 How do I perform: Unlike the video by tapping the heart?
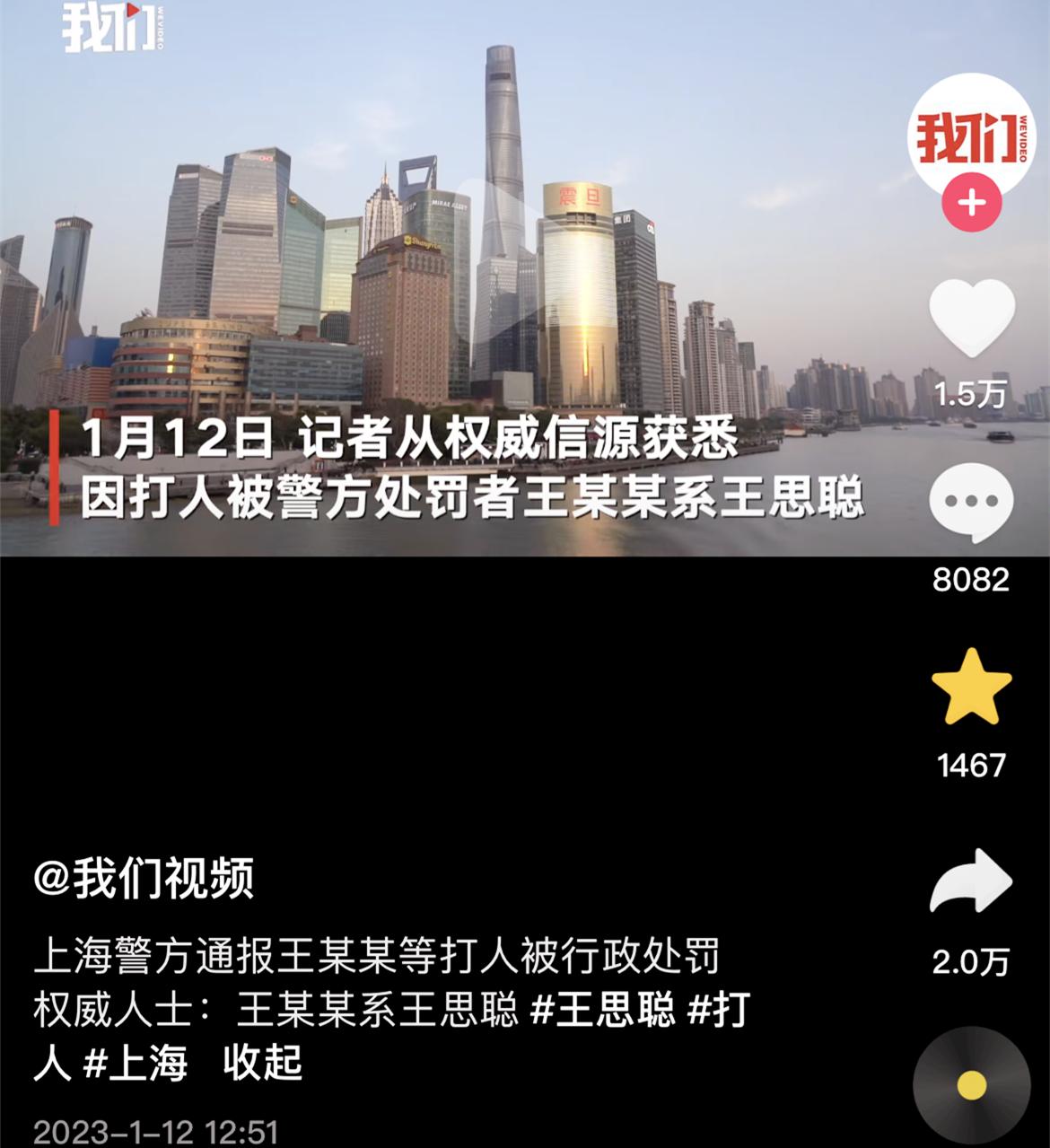point(971,314)
